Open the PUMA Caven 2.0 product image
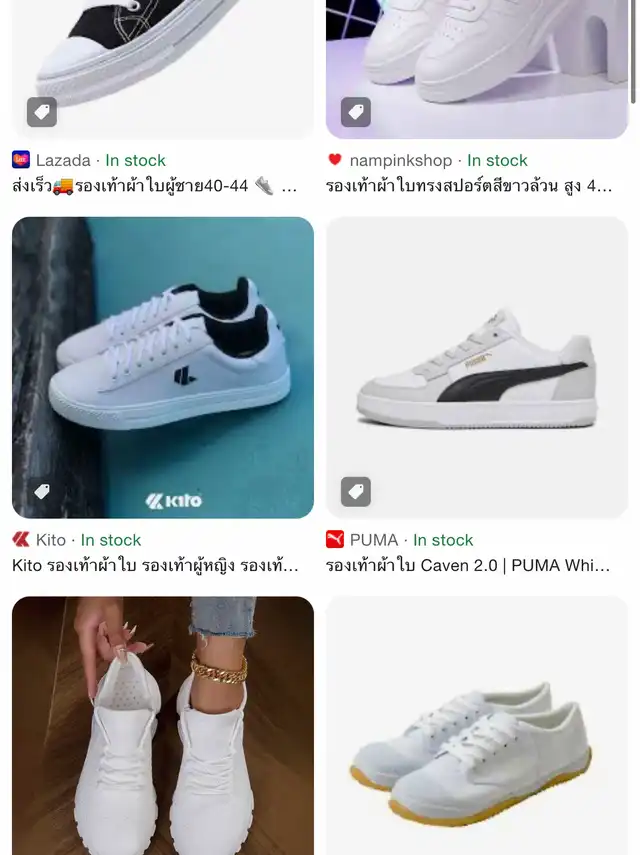The width and height of the screenshot is (640, 855). pos(477,367)
